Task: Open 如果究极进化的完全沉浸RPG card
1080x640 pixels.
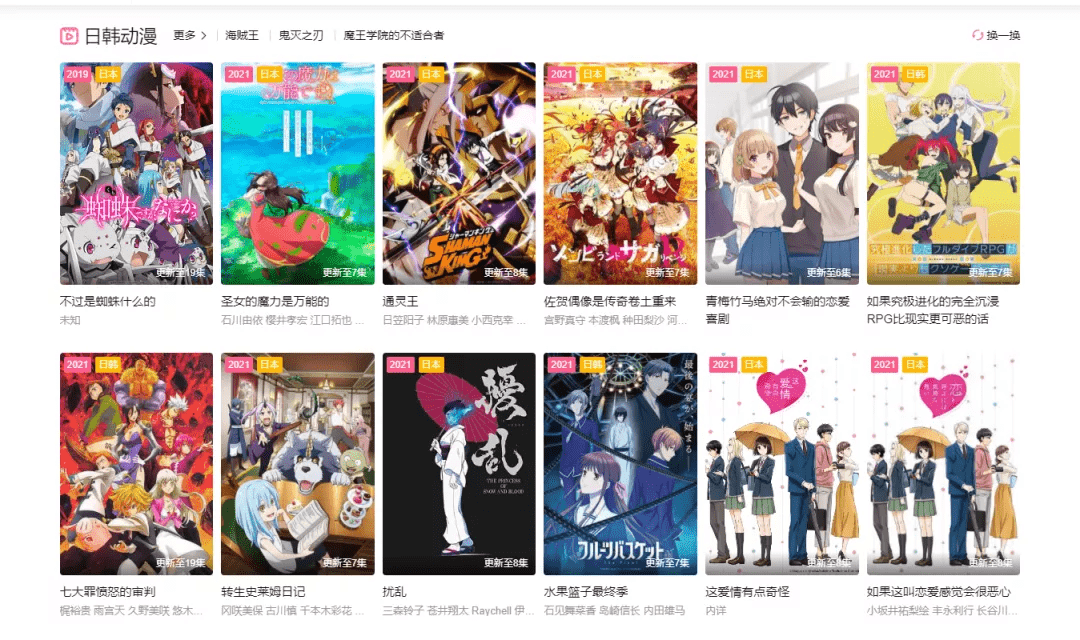Action: click(943, 174)
